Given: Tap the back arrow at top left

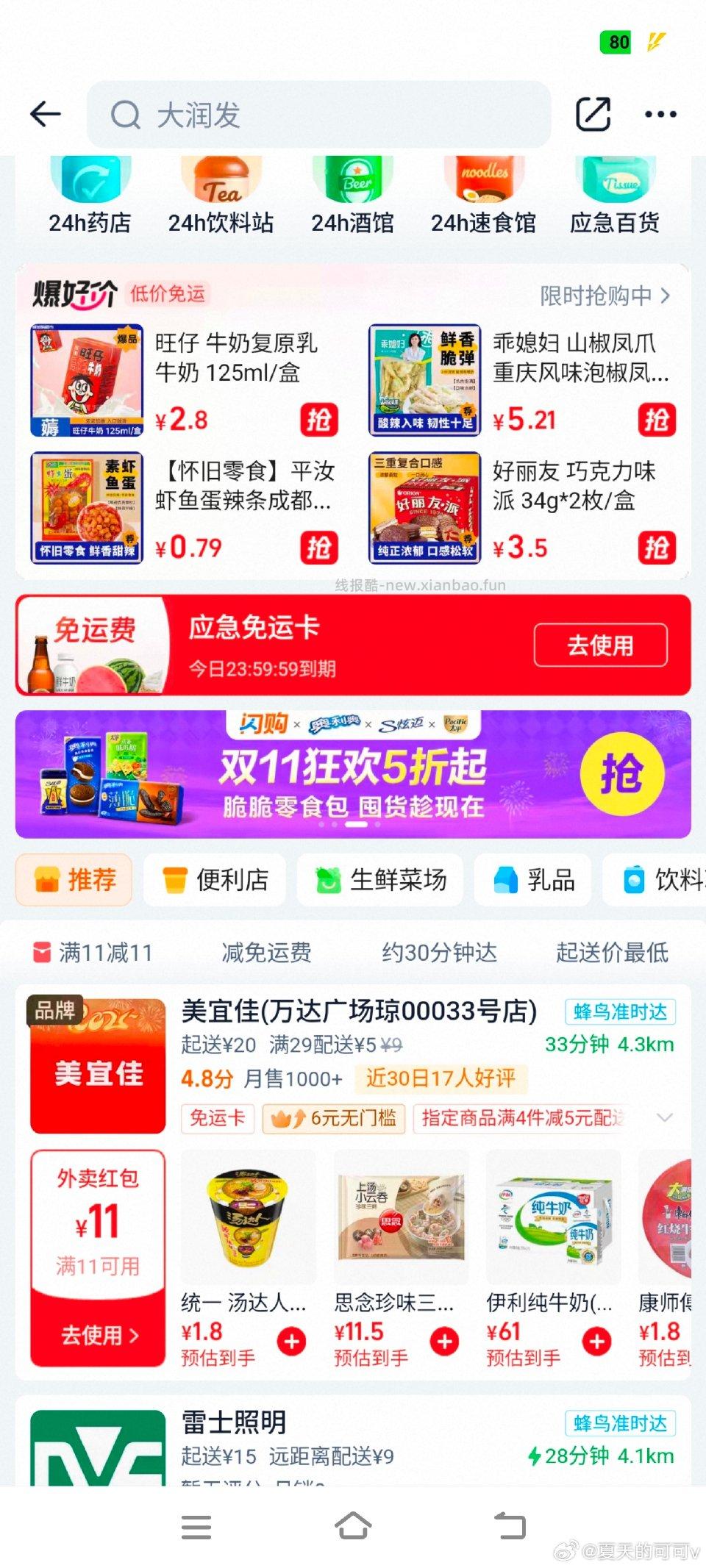Looking at the screenshot, I should (x=46, y=114).
